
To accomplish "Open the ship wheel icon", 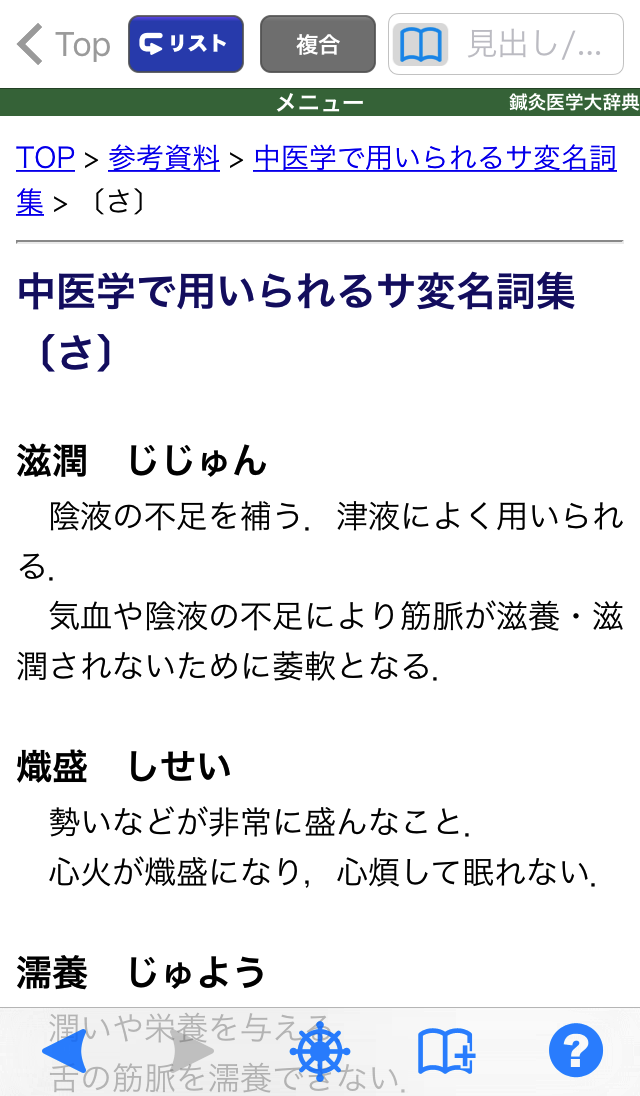I will (319, 1051).
